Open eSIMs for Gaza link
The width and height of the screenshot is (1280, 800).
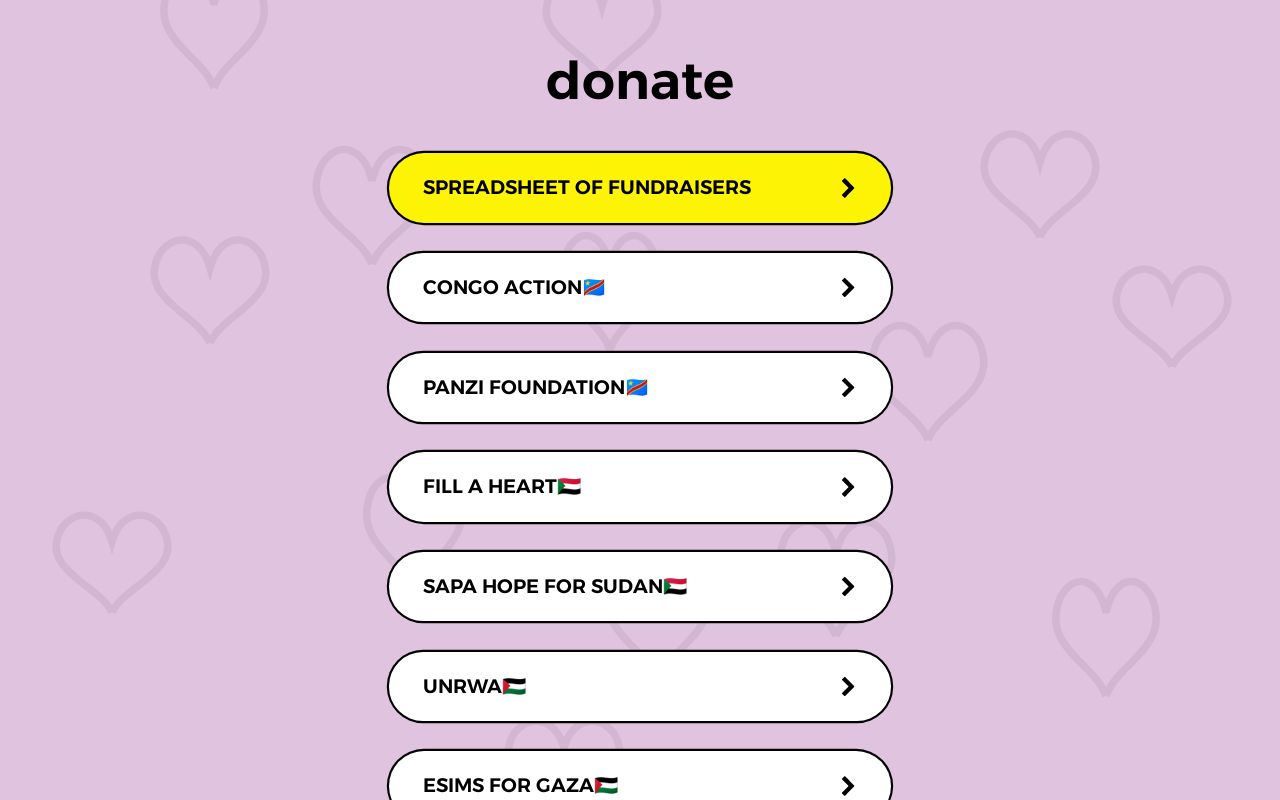pyautogui.click(x=639, y=782)
